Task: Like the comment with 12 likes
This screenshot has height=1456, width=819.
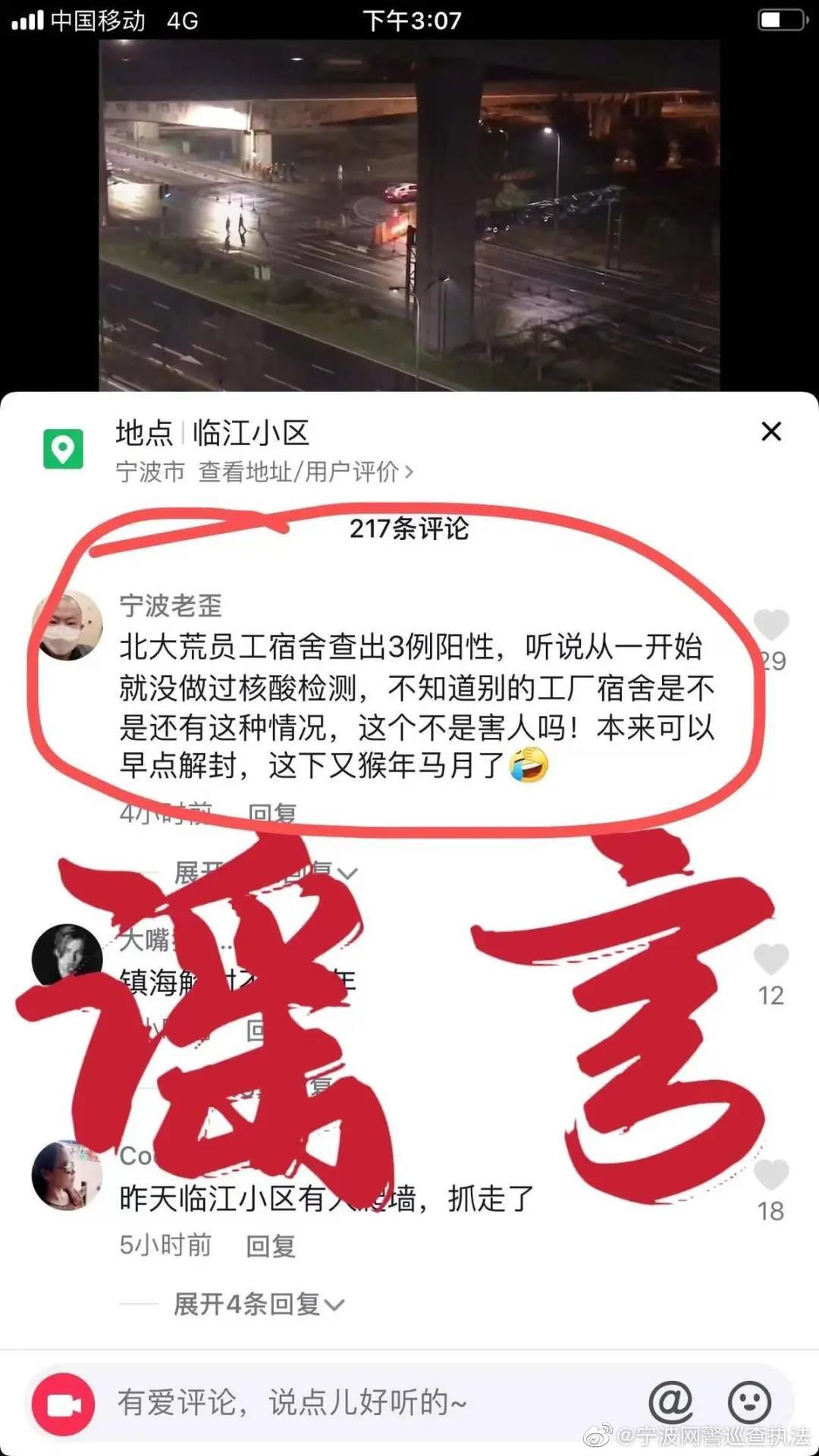Action: click(771, 959)
